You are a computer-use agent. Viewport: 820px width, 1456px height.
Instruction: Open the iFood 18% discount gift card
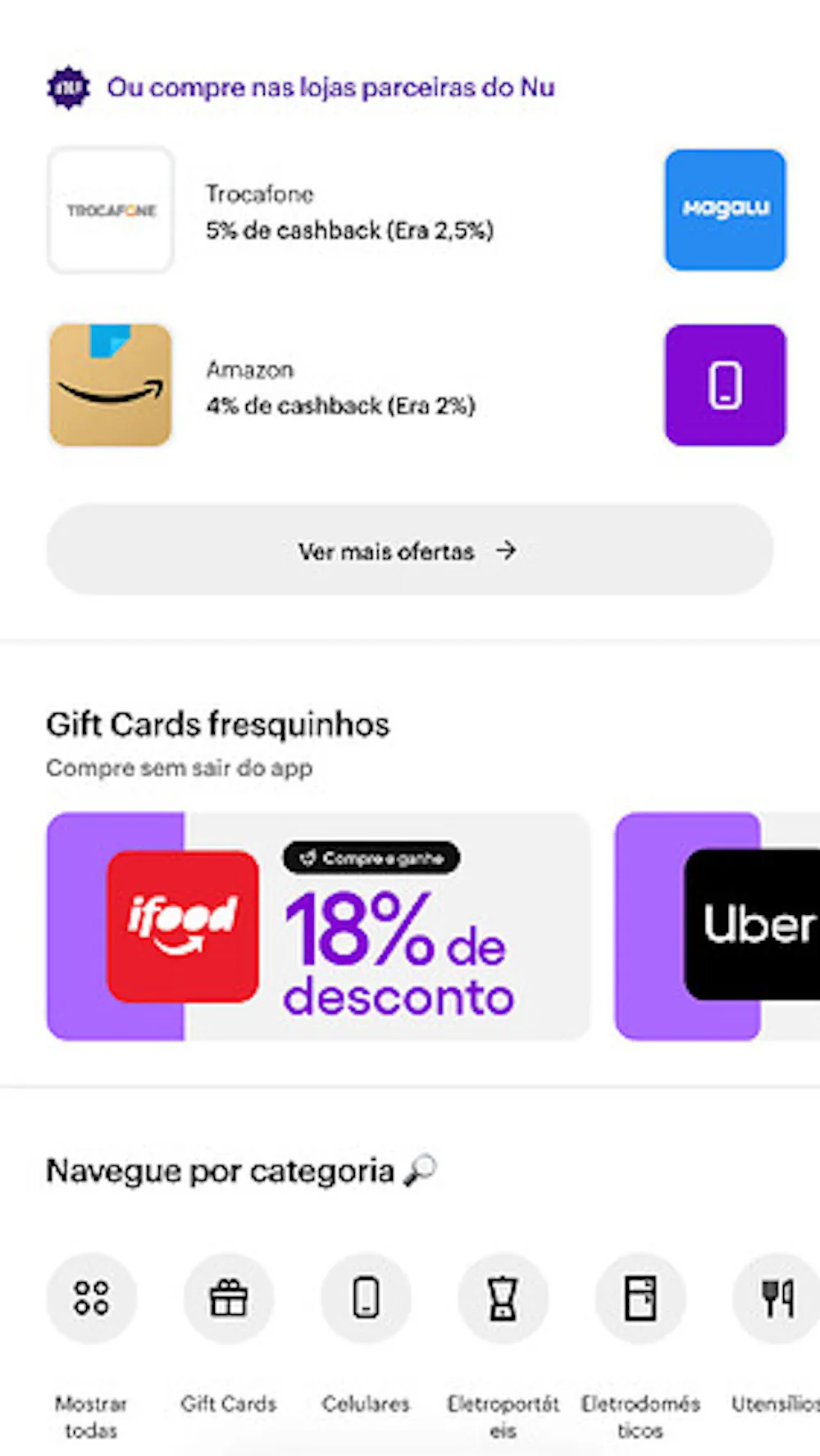pyautogui.click(x=318, y=926)
